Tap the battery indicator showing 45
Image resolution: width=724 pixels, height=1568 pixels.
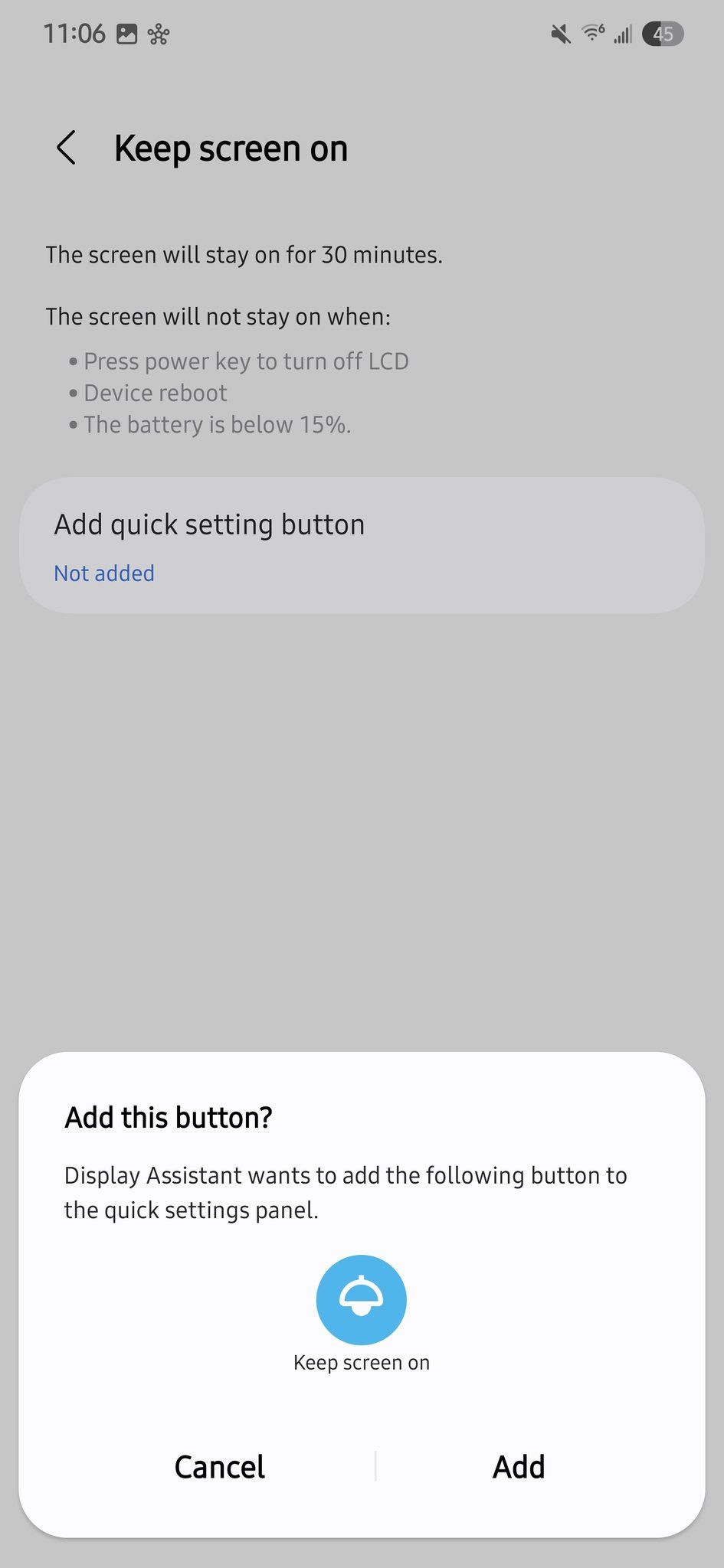click(x=663, y=34)
